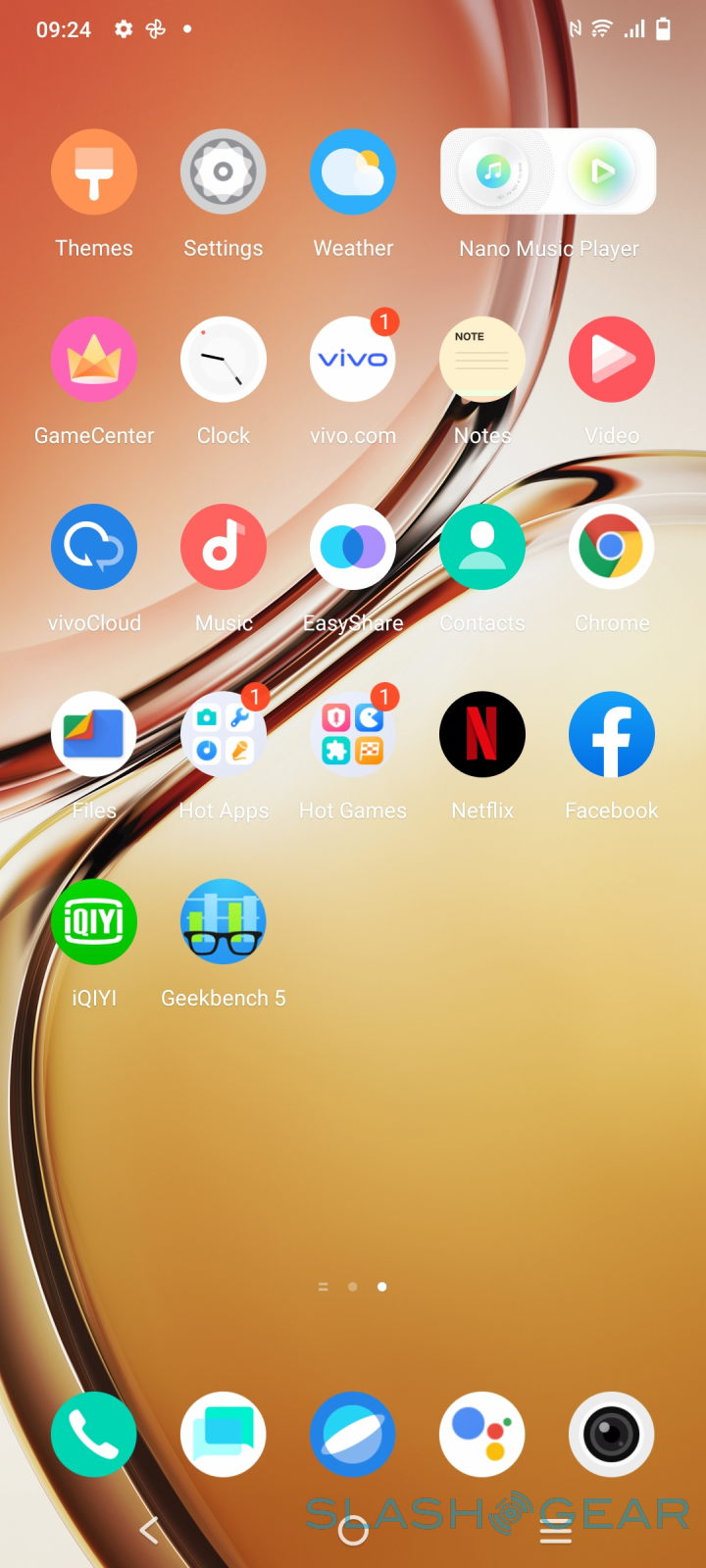Start Geekbench 5
Image resolution: width=706 pixels, height=1568 pixels.
pyautogui.click(x=224, y=922)
